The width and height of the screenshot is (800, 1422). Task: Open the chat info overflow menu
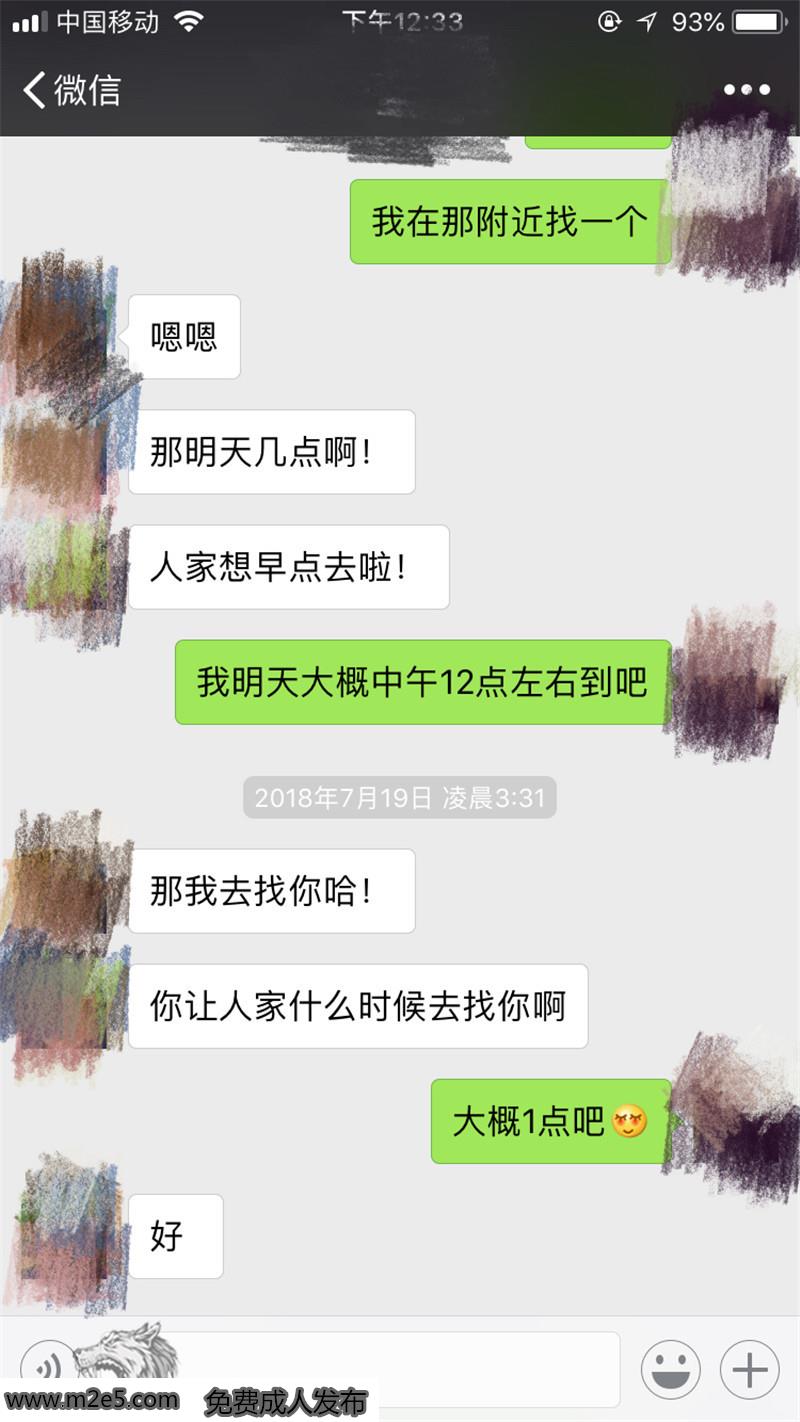point(747,90)
